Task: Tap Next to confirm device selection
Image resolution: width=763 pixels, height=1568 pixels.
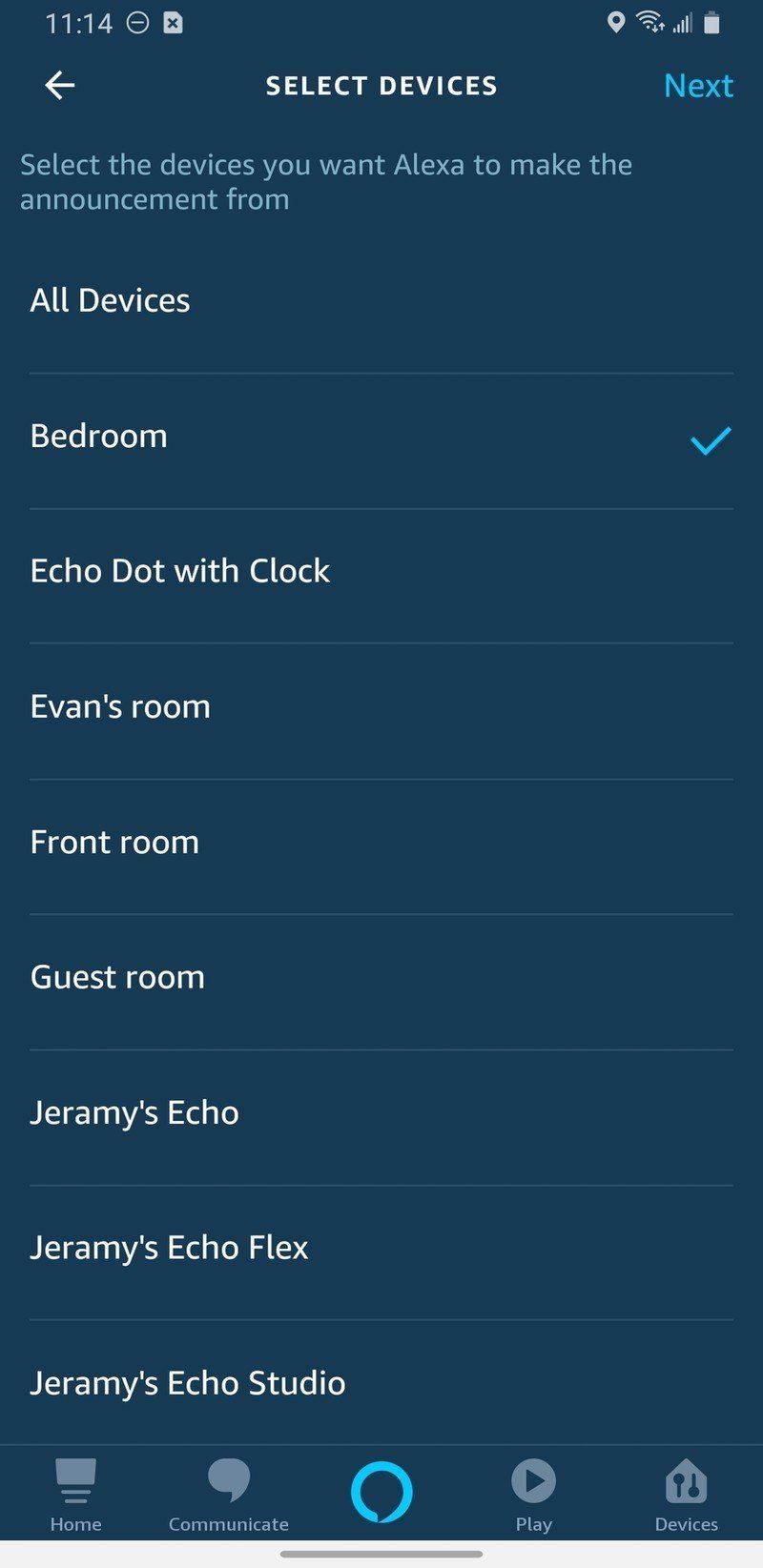Action: 699,85
